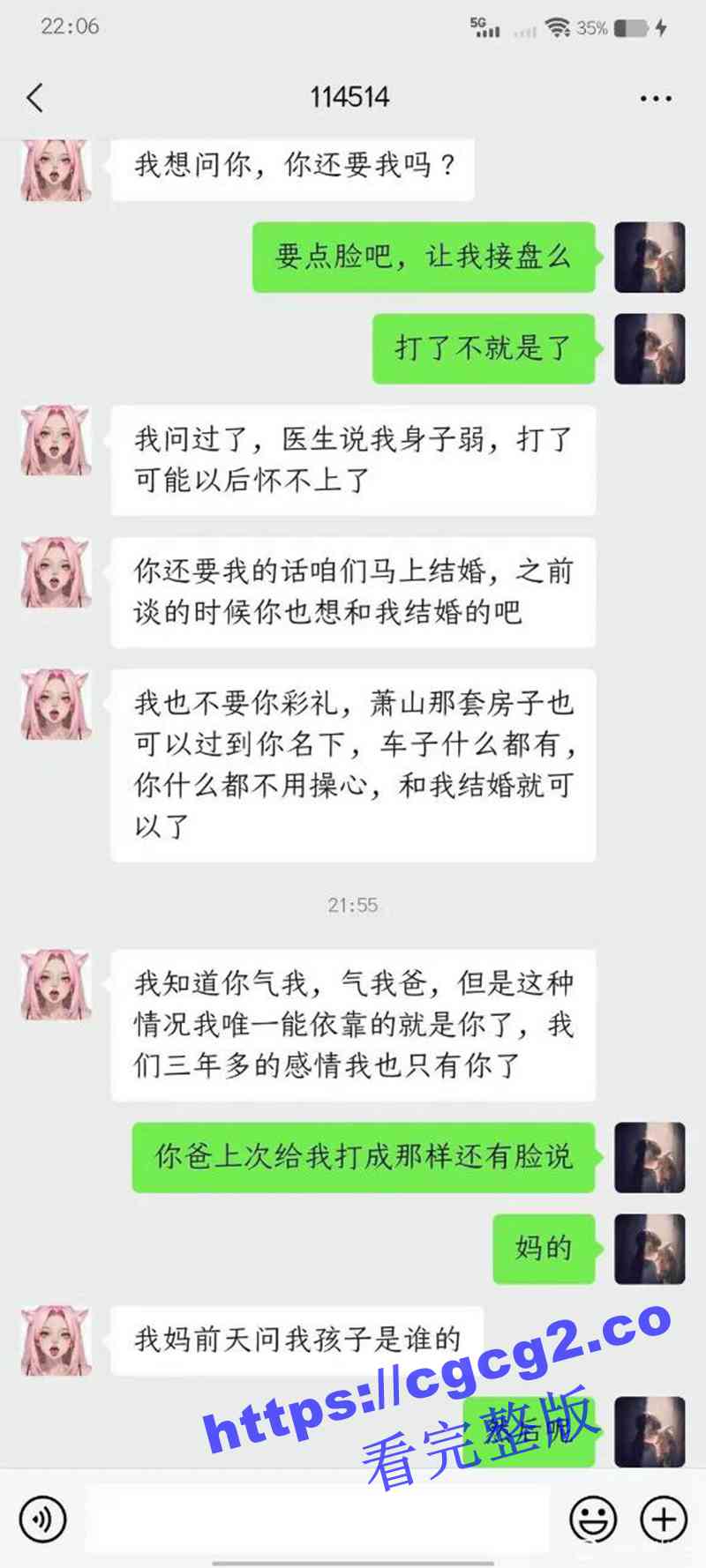Focus the message text field
Viewport: 706px width, 1568px height.
click(318, 1519)
